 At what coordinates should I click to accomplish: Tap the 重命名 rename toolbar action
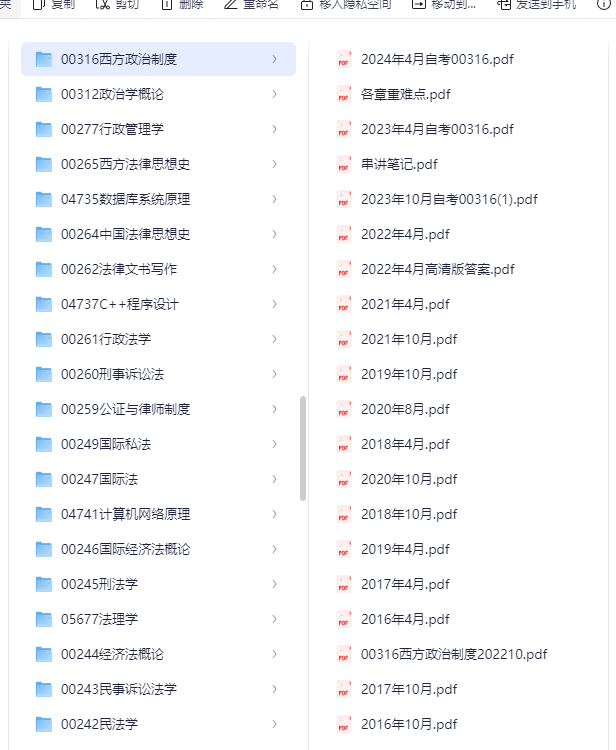[x=251, y=5]
